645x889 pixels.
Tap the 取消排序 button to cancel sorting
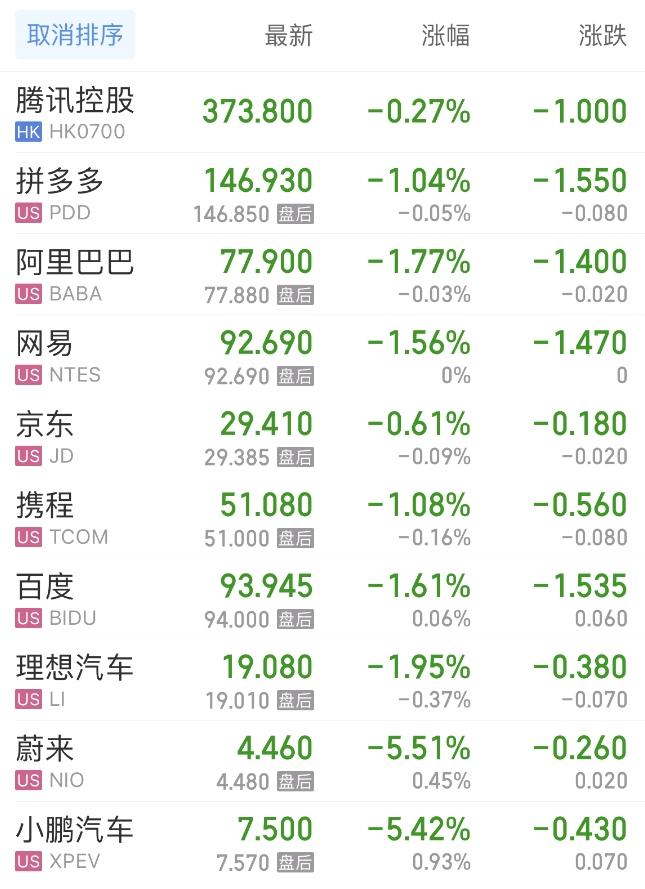(75, 36)
